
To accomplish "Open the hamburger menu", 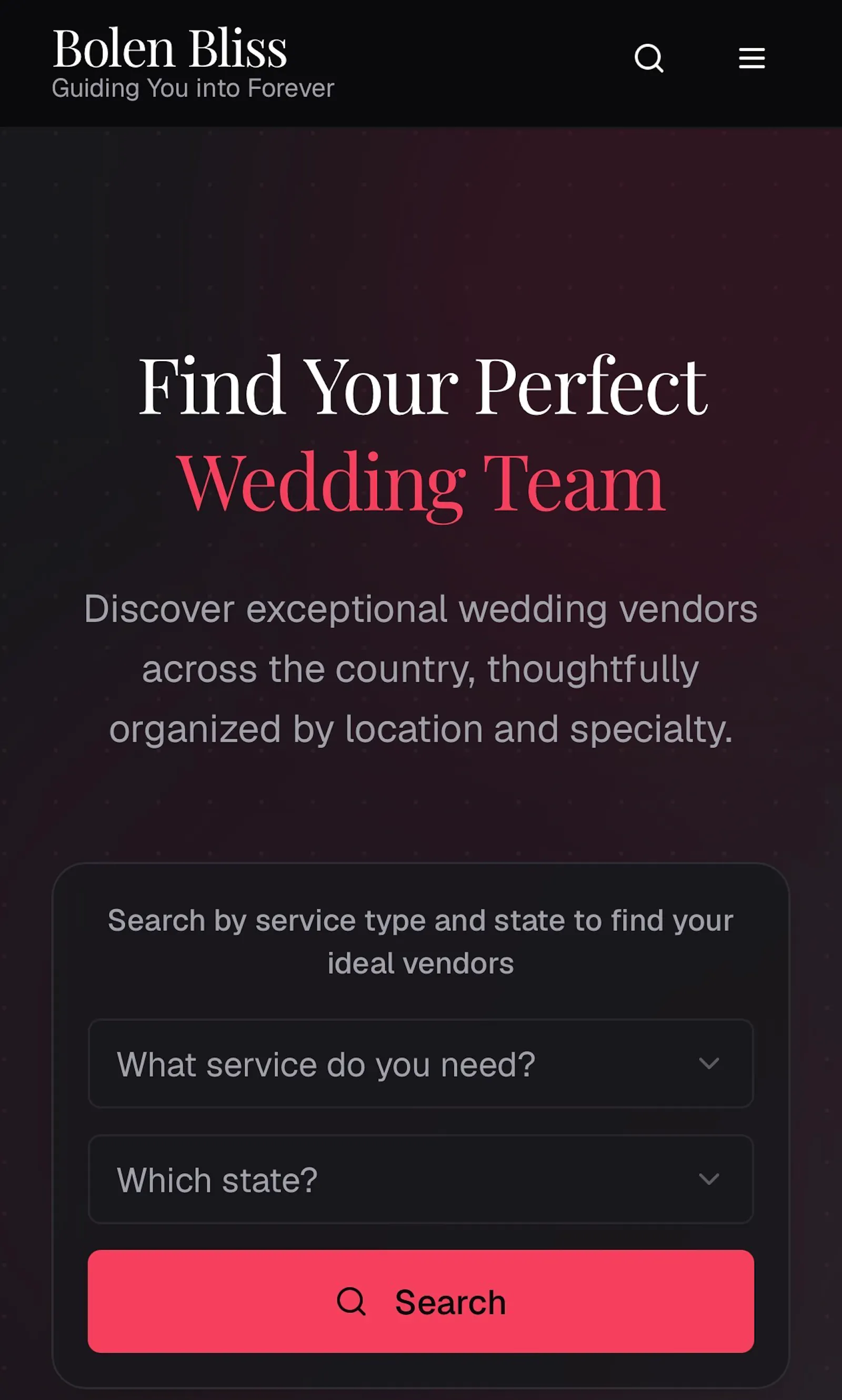I will tap(751, 58).
